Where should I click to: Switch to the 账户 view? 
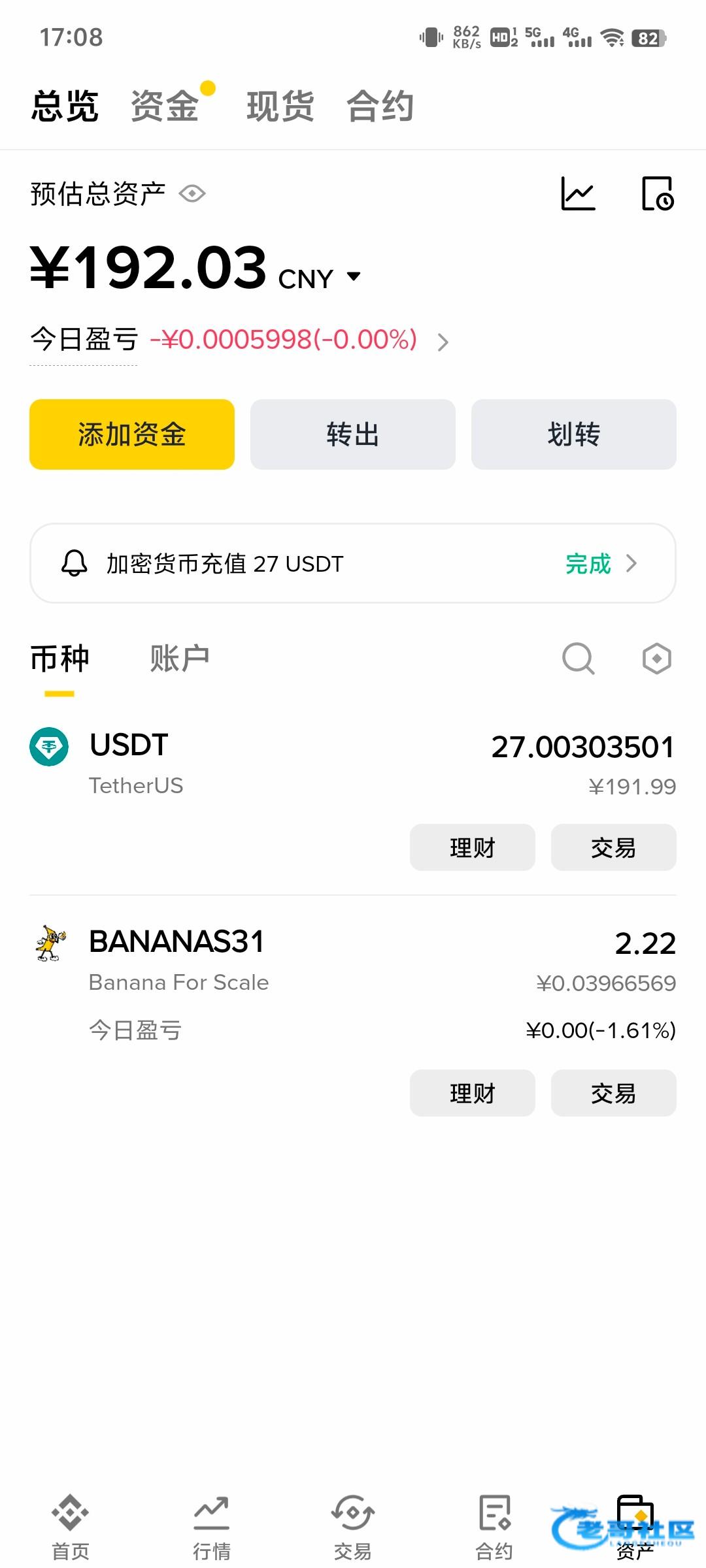tap(180, 658)
